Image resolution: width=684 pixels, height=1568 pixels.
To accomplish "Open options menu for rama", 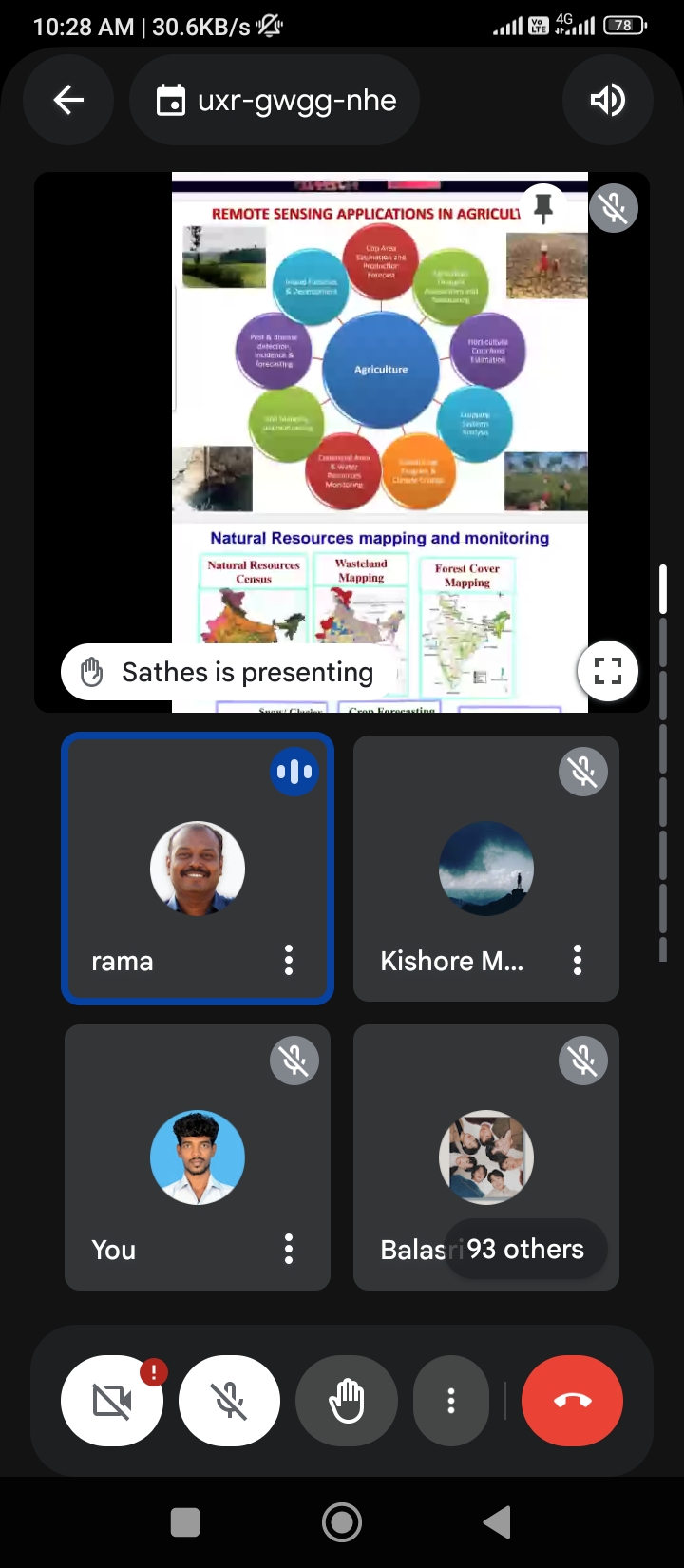I will (x=289, y=960).
